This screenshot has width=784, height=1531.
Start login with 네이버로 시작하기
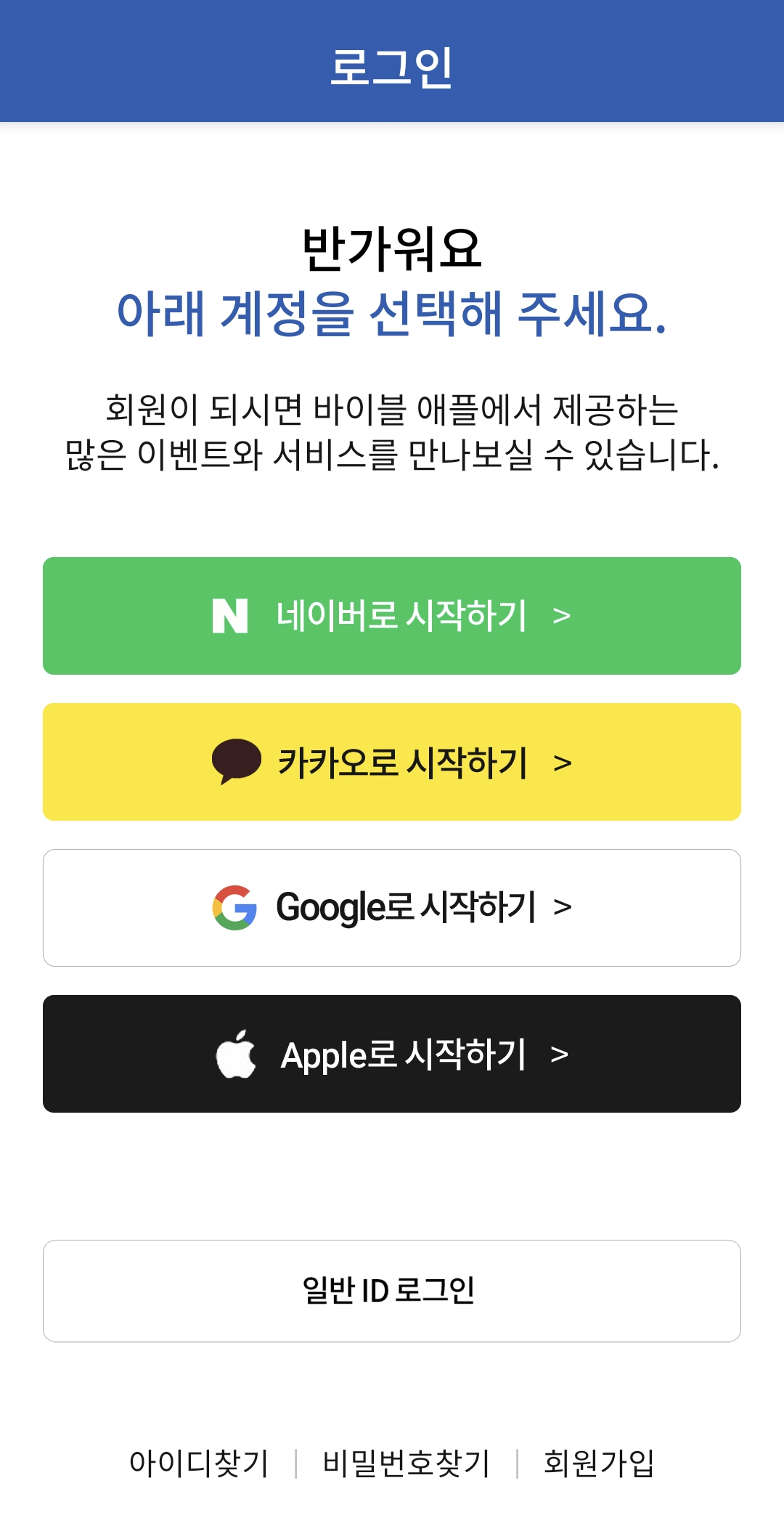(x=392, y=615)
